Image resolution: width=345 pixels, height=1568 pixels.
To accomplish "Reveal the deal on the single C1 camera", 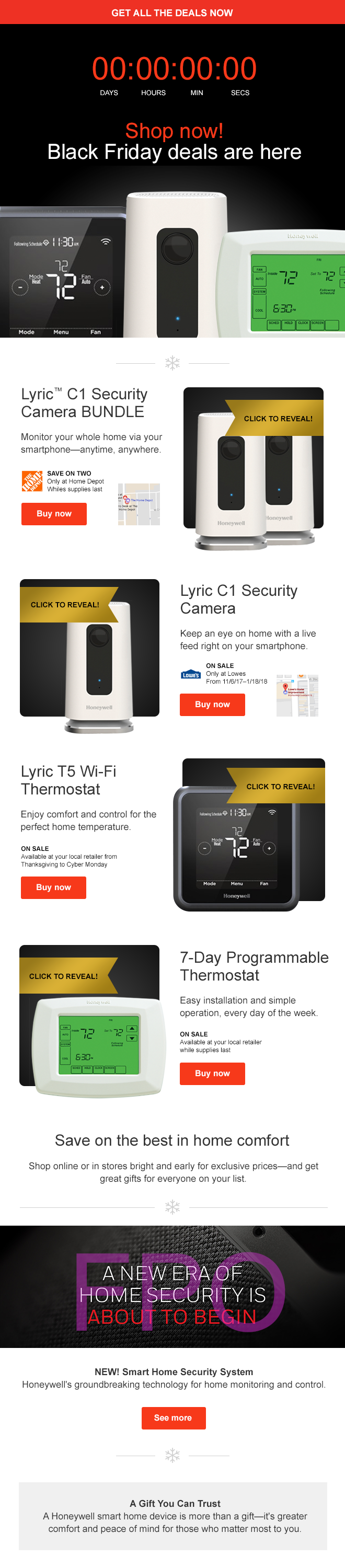I will pos(65,604).
